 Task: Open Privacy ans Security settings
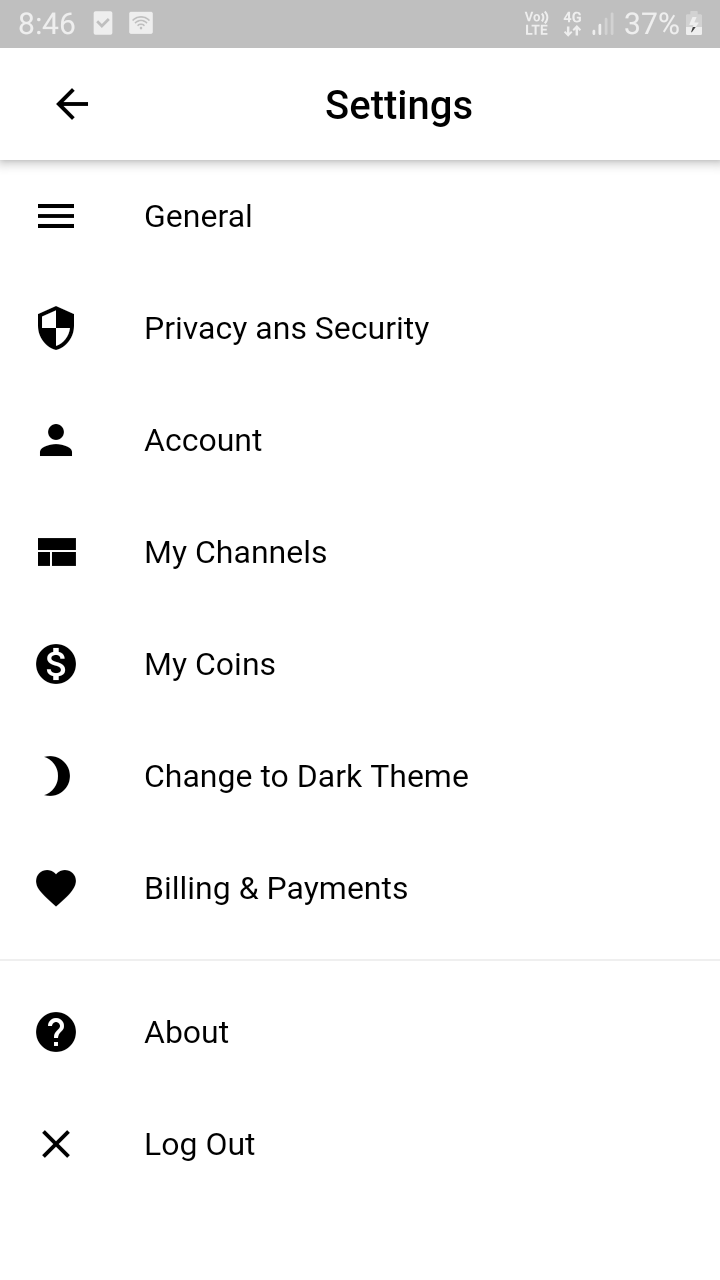point(286,328)
